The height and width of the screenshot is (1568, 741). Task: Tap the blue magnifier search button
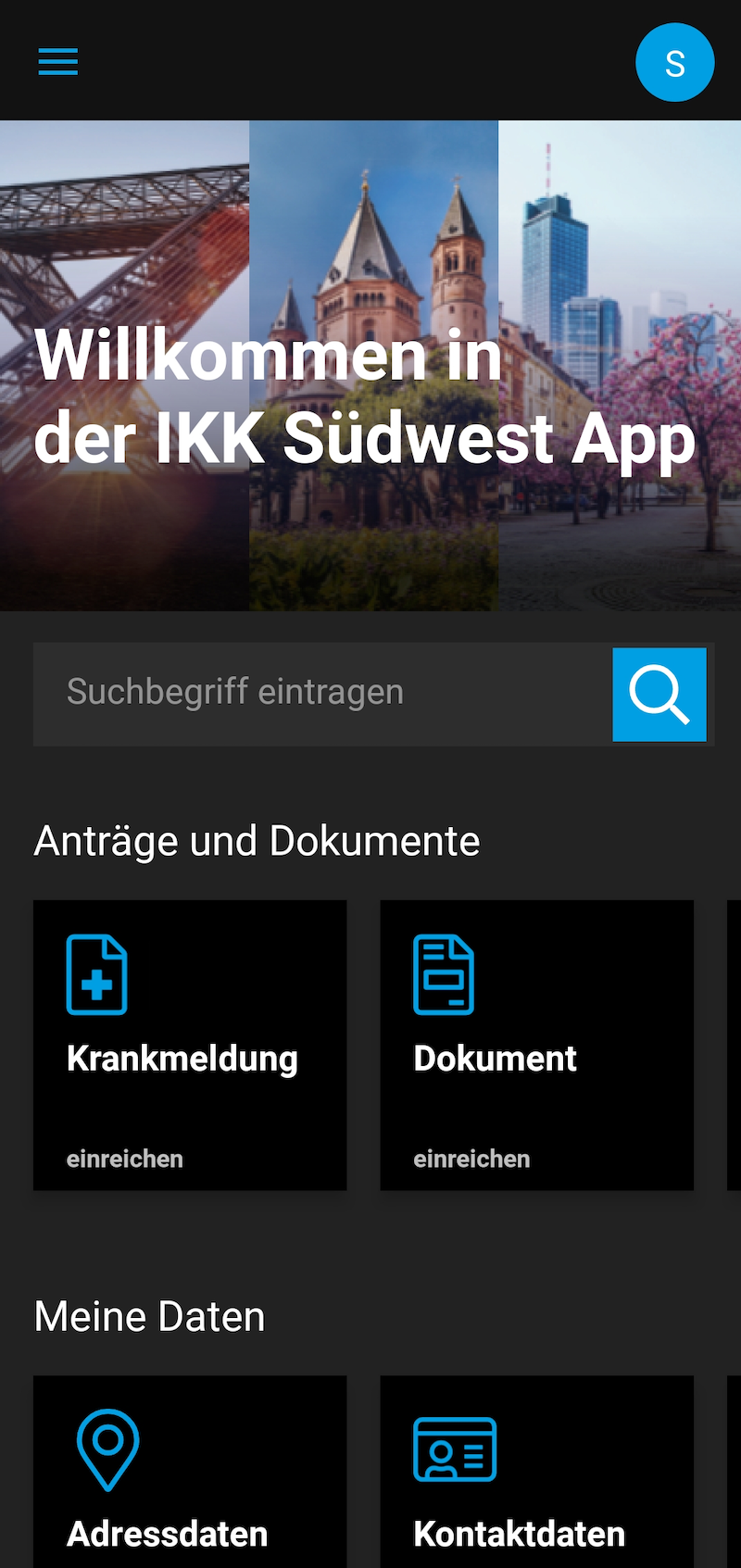[x=659, y=695]
